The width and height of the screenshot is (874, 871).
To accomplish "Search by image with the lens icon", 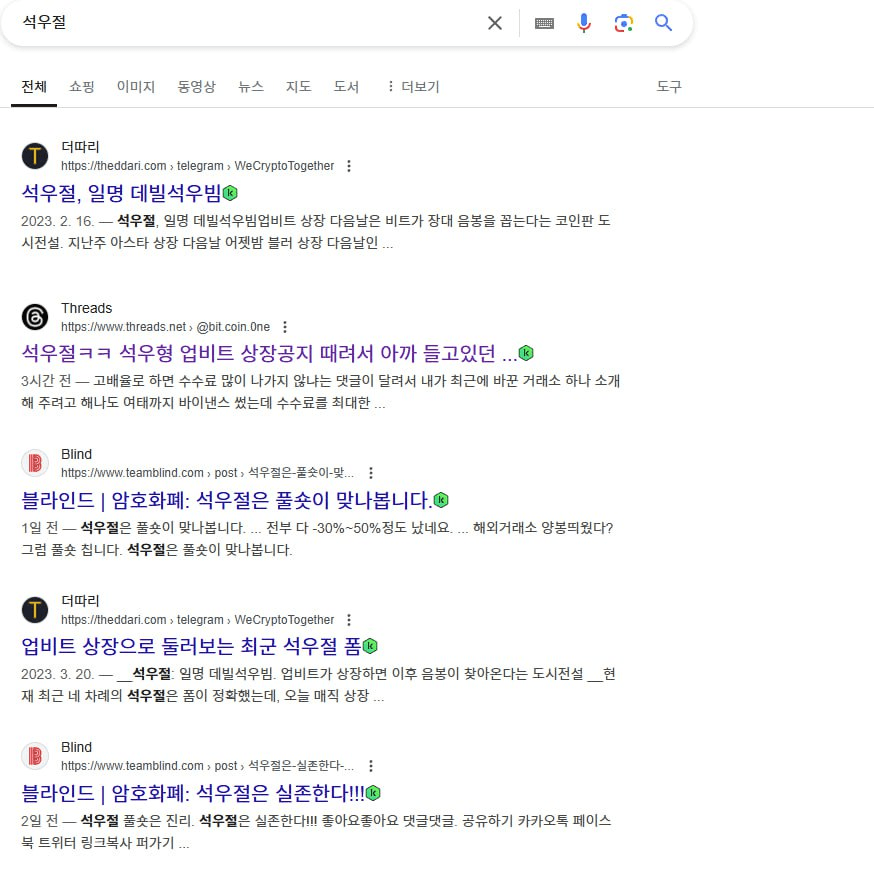I will point(624,23).
